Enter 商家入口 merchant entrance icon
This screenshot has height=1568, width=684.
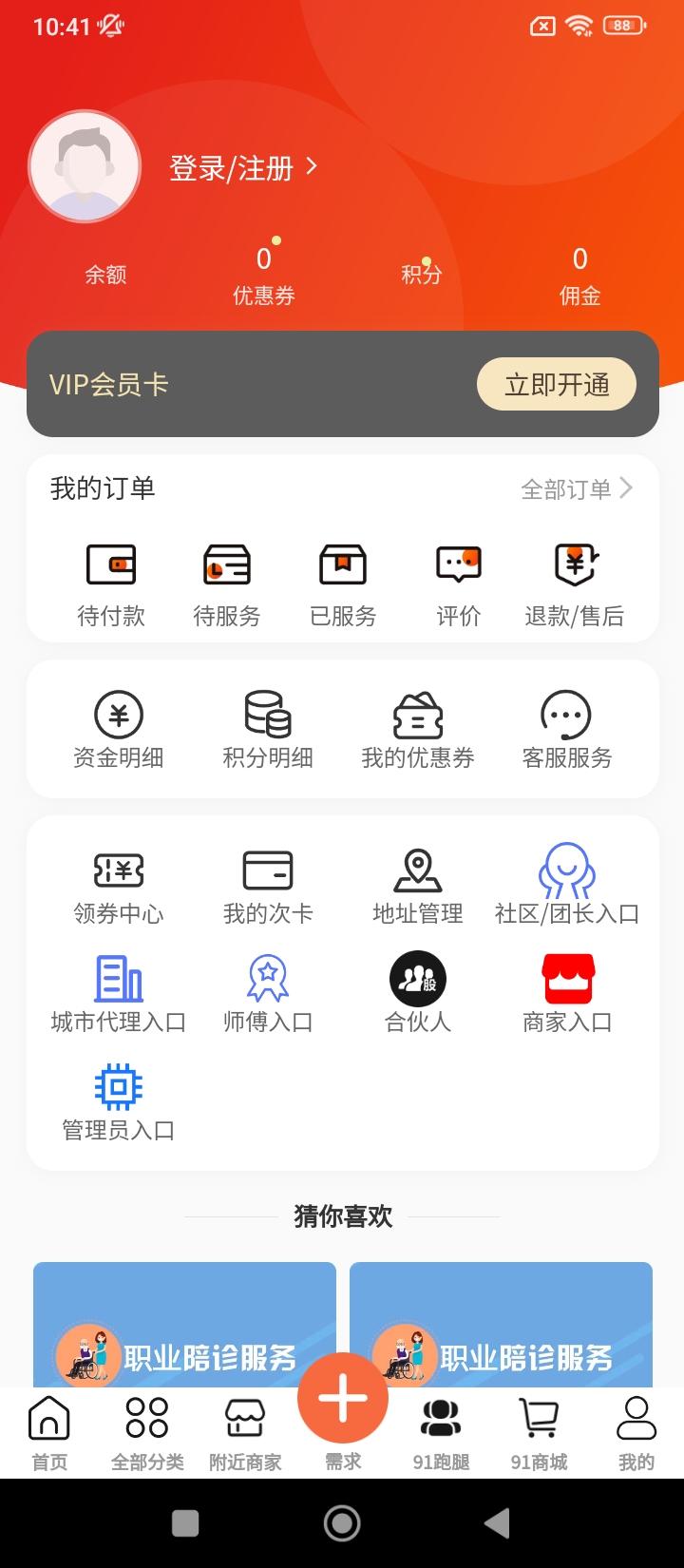click(x=566, y=990)
